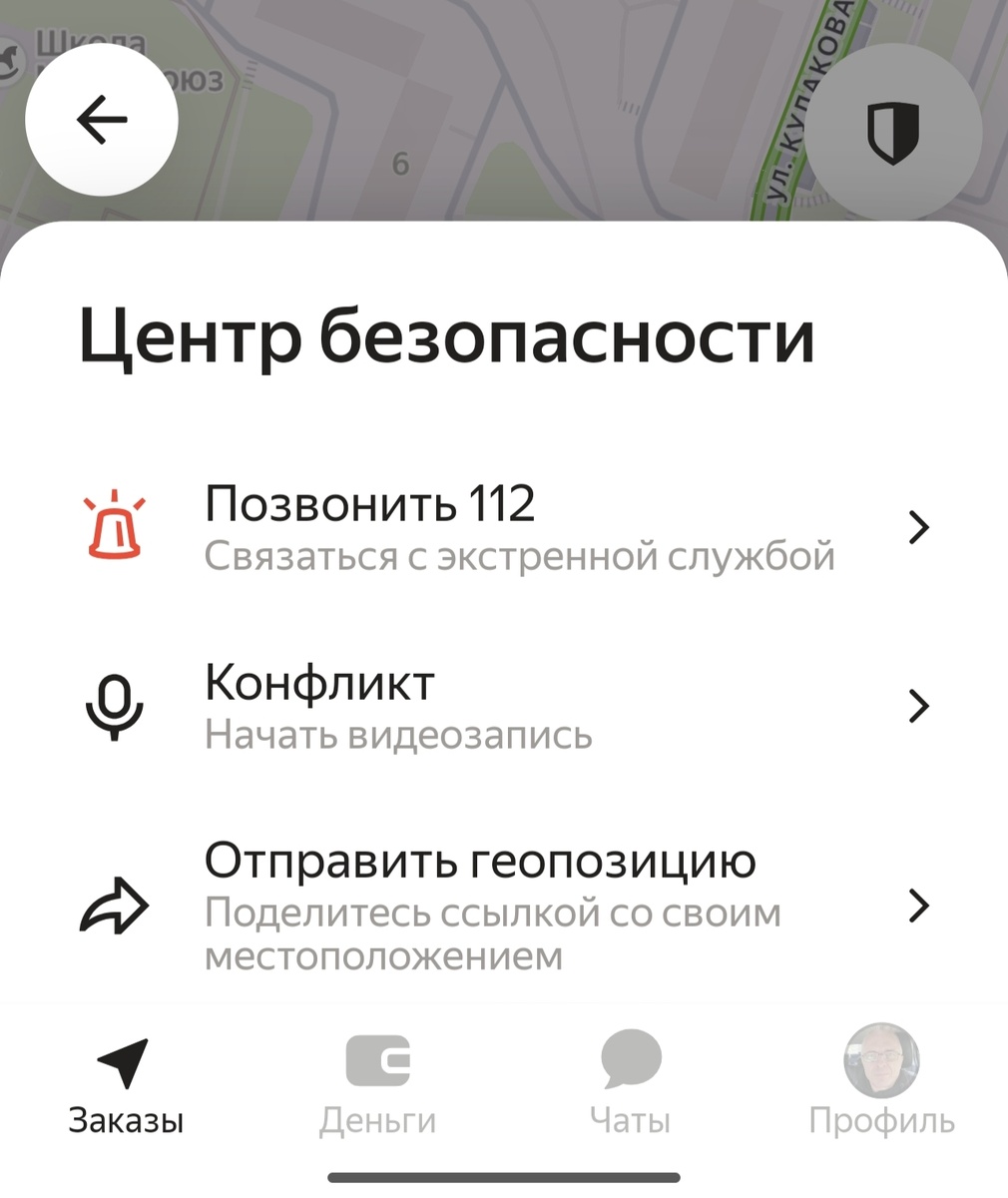The image size is (1008, 1198).
Task: Tap the share arrow geolocation icon
Action: [117, 906]
